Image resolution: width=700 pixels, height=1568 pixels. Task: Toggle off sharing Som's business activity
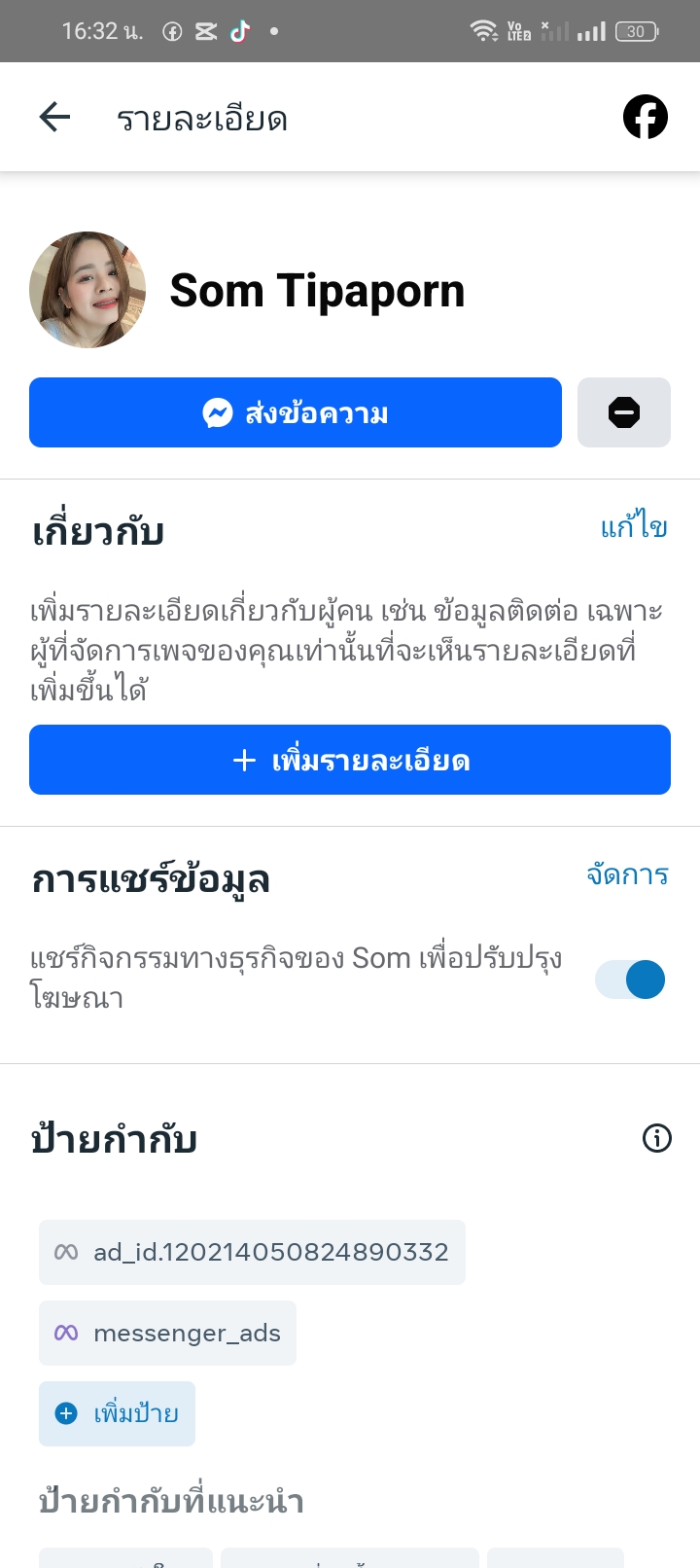(x=631, y=979)
